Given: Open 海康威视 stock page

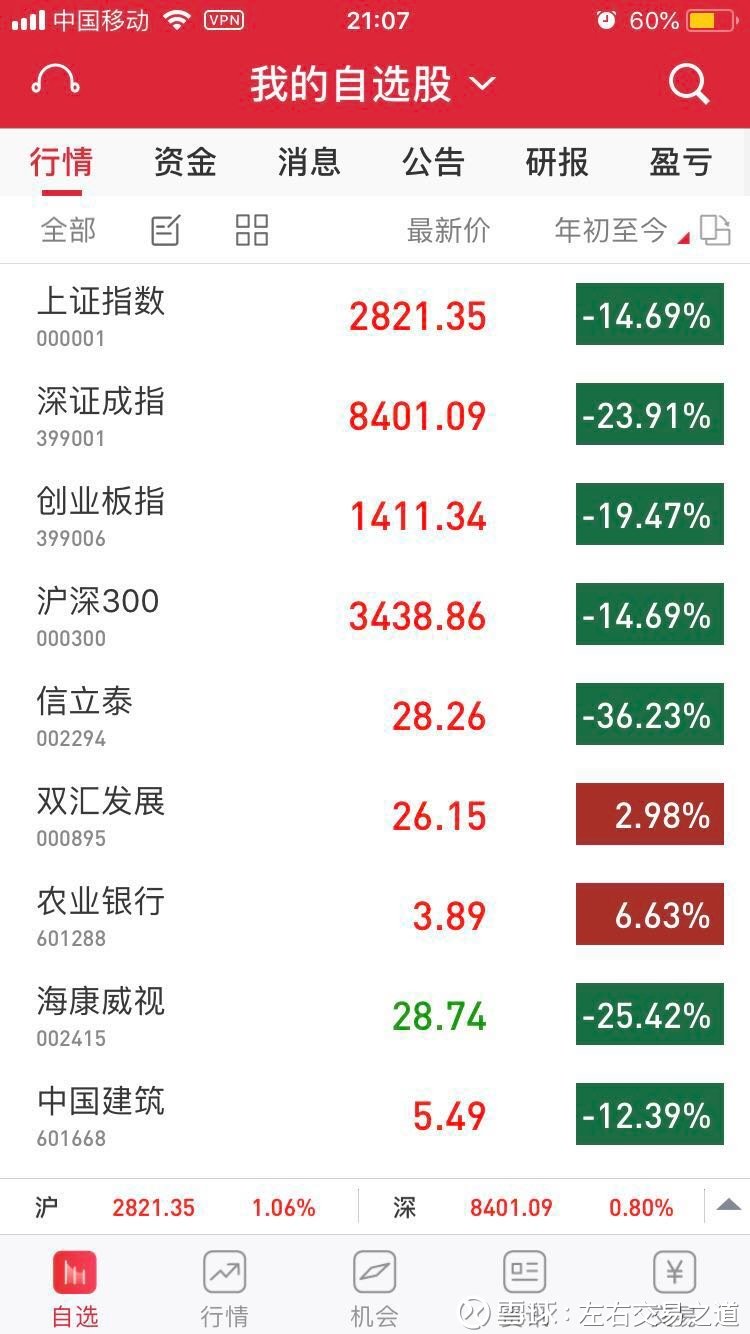Looking at the screenshot, I should pyautogui.click(x=100, y=1014).
